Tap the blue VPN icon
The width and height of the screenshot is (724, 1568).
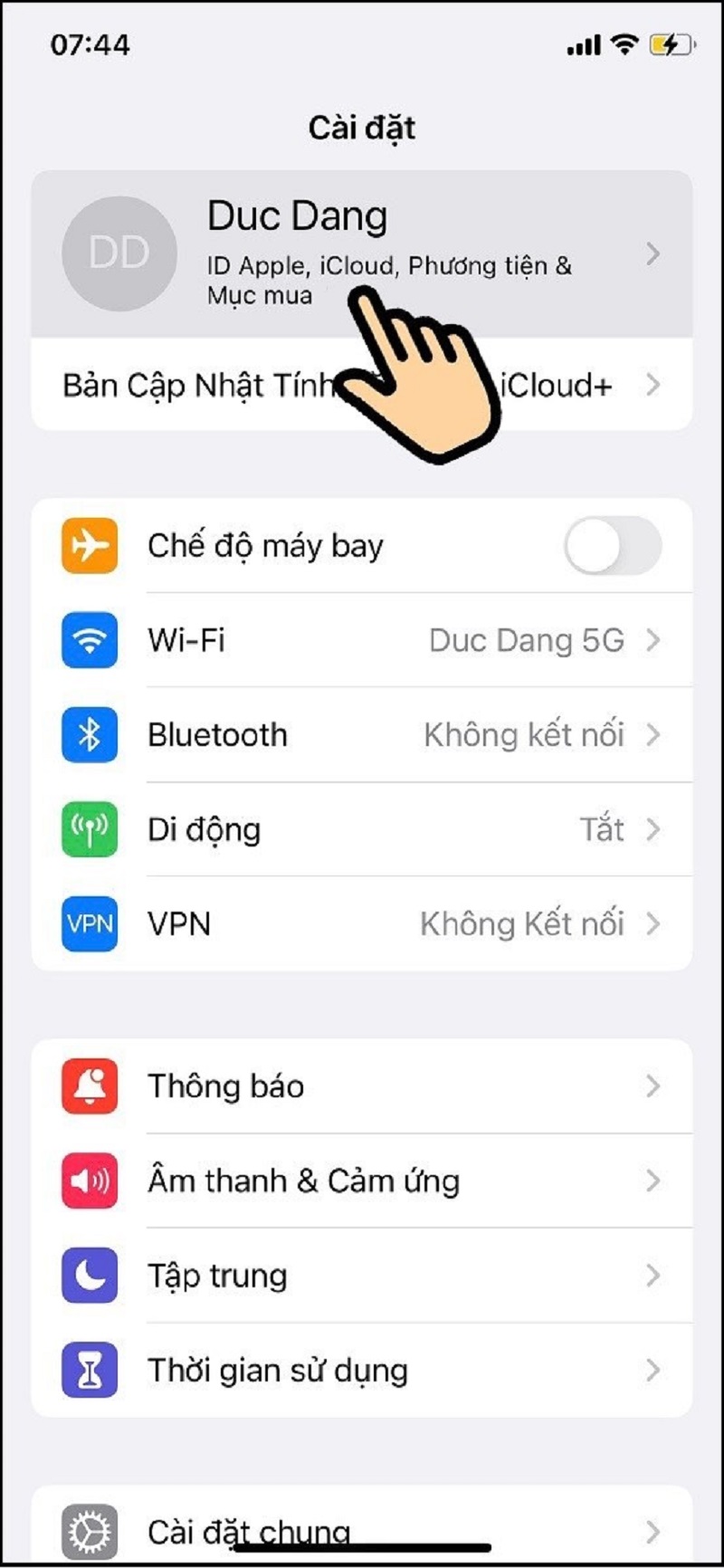(x=89, y=923)
